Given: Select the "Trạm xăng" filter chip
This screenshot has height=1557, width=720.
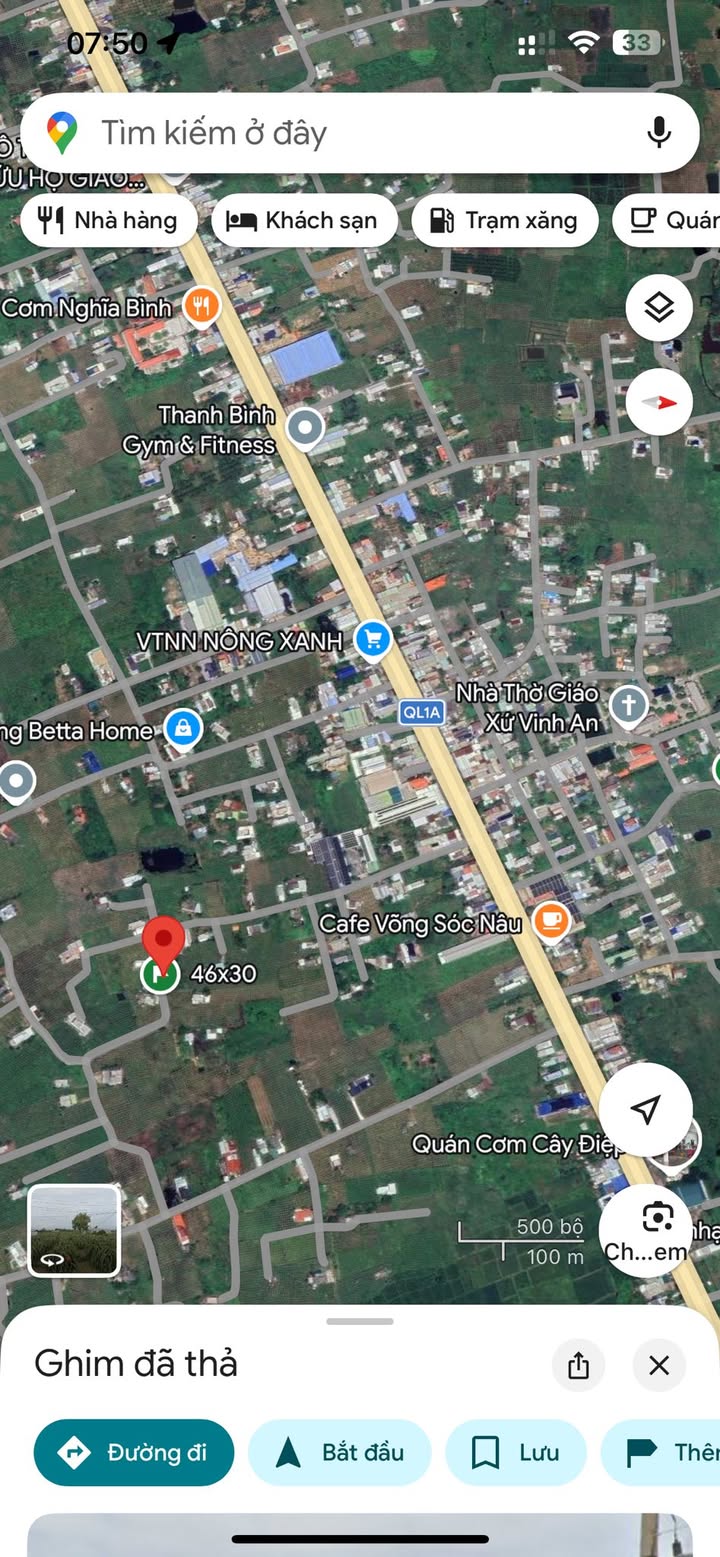Looking at the screenshot, I should 504,221.
